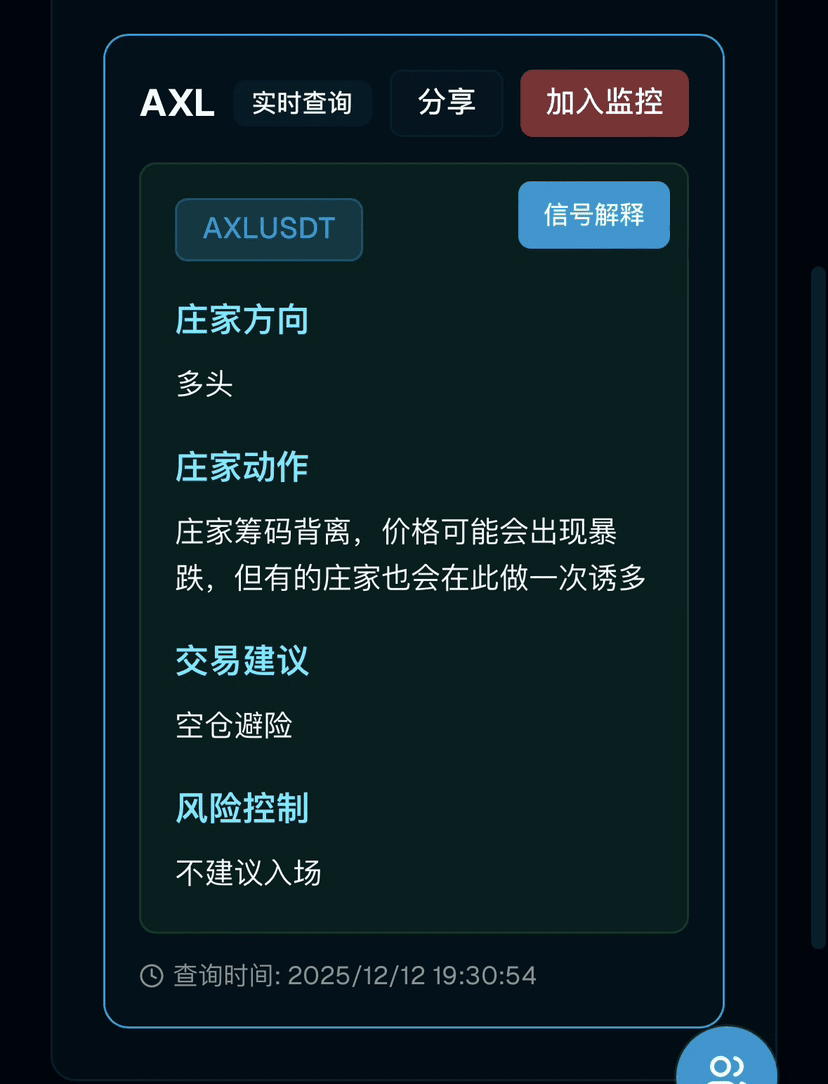
Task: Tap the 分享 share button
Action: (446, 103)
